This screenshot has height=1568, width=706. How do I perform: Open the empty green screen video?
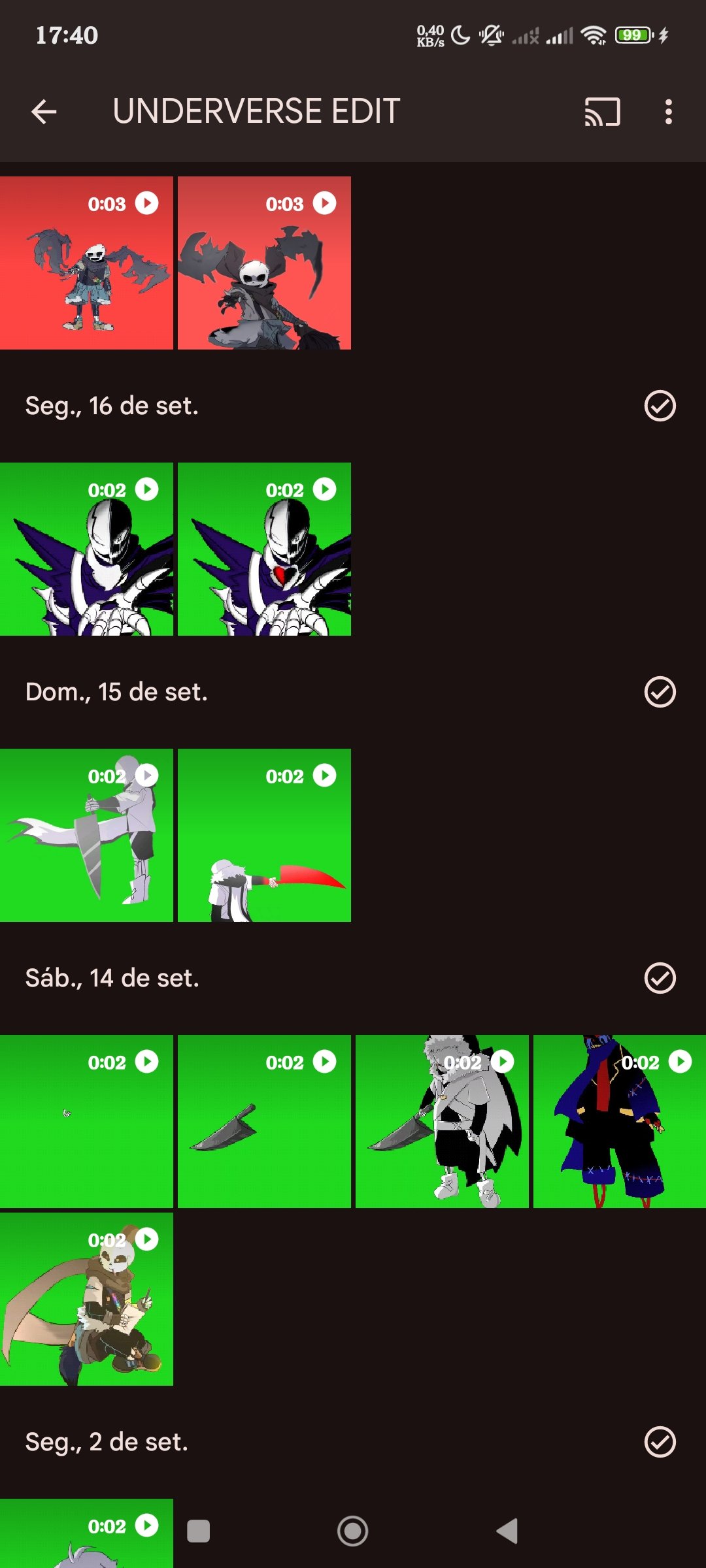[x=86, y=1122]
